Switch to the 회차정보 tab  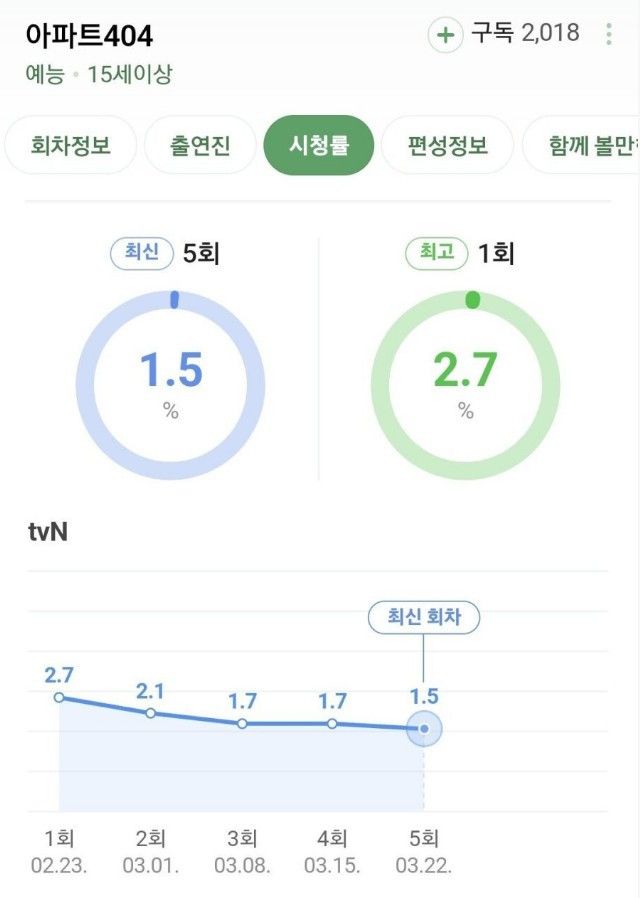pos(70,145)
